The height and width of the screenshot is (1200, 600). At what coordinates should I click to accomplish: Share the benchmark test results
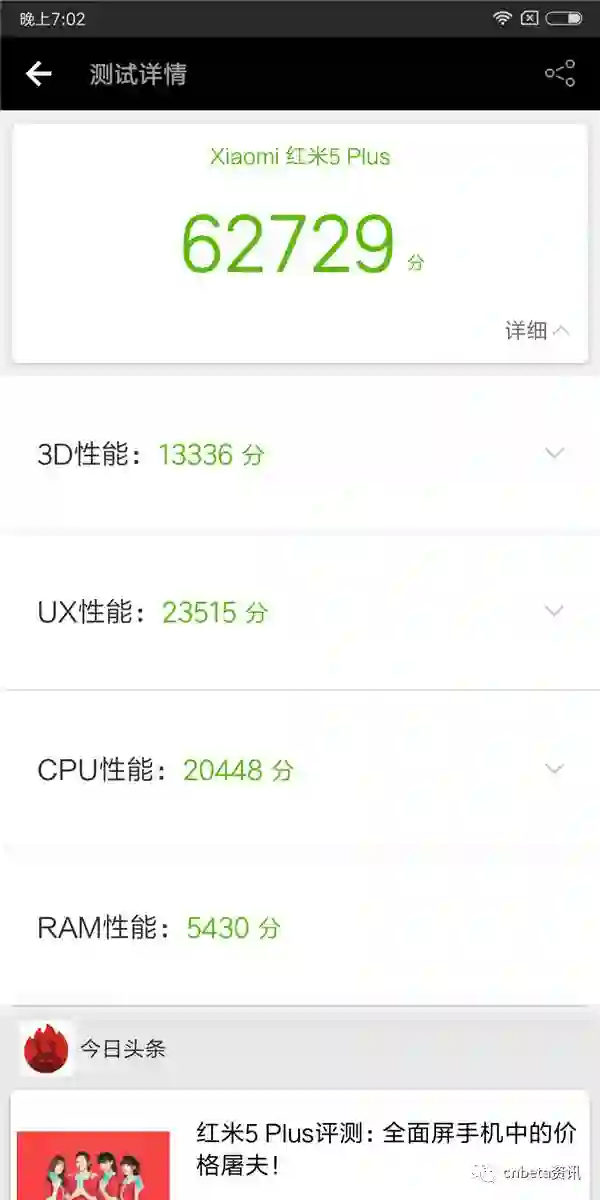(559, 74)
